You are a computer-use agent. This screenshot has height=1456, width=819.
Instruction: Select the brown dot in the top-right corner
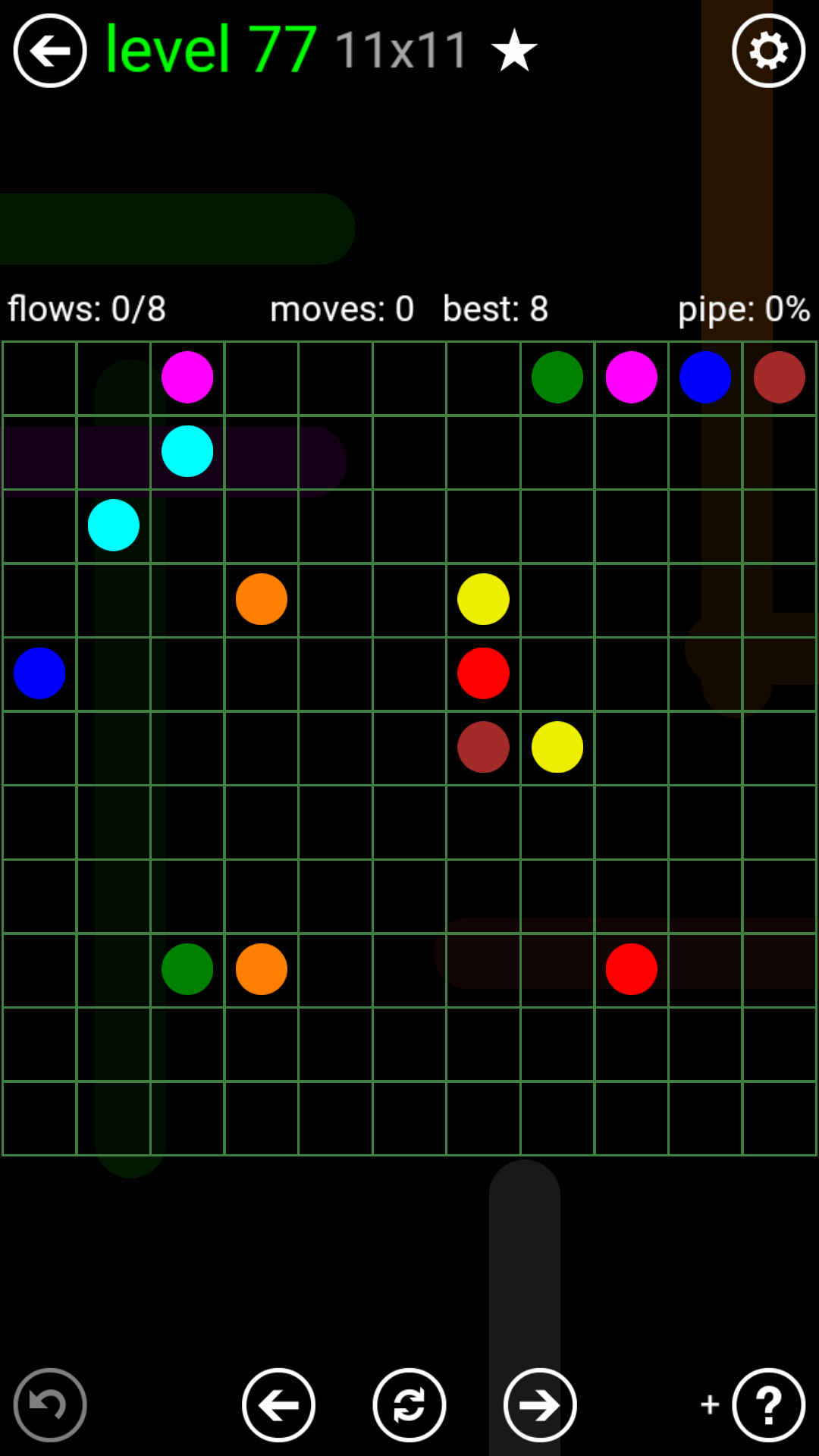(x=779, y=377)
